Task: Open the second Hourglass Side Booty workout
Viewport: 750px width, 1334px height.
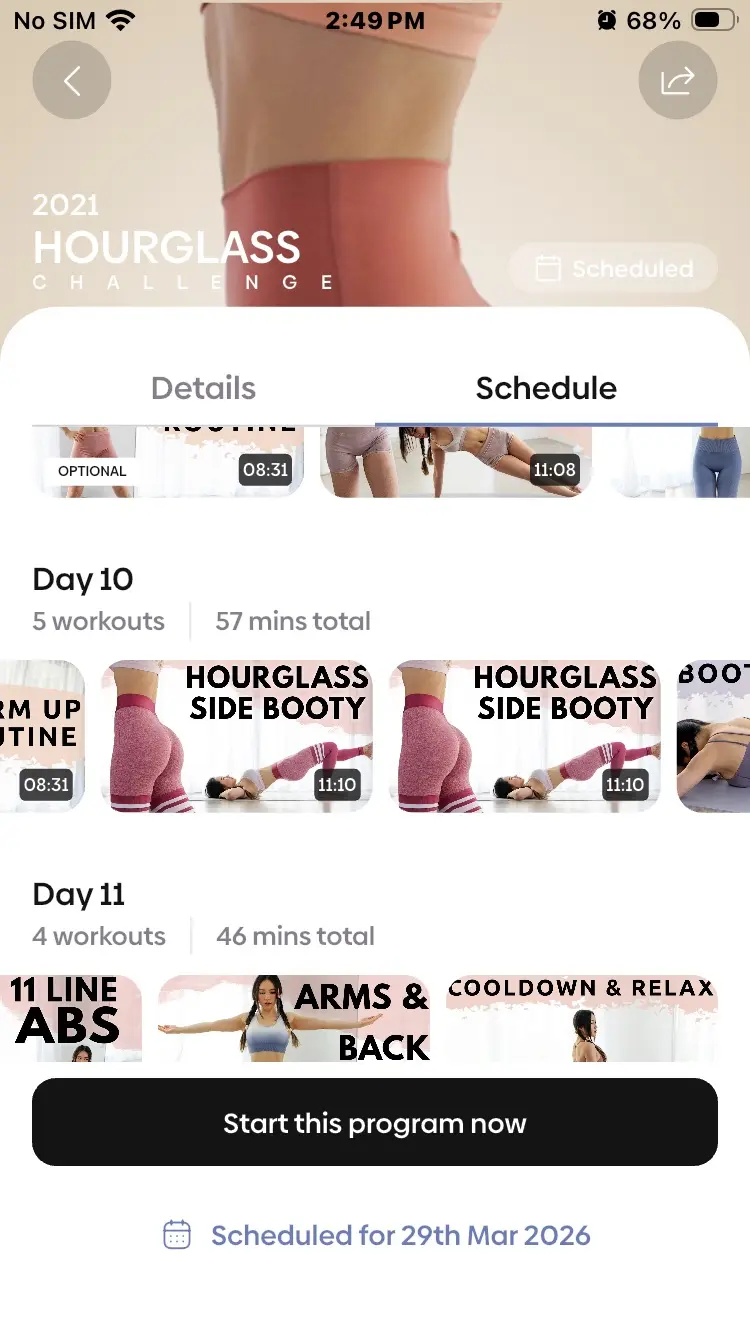Action: [525, 735]
